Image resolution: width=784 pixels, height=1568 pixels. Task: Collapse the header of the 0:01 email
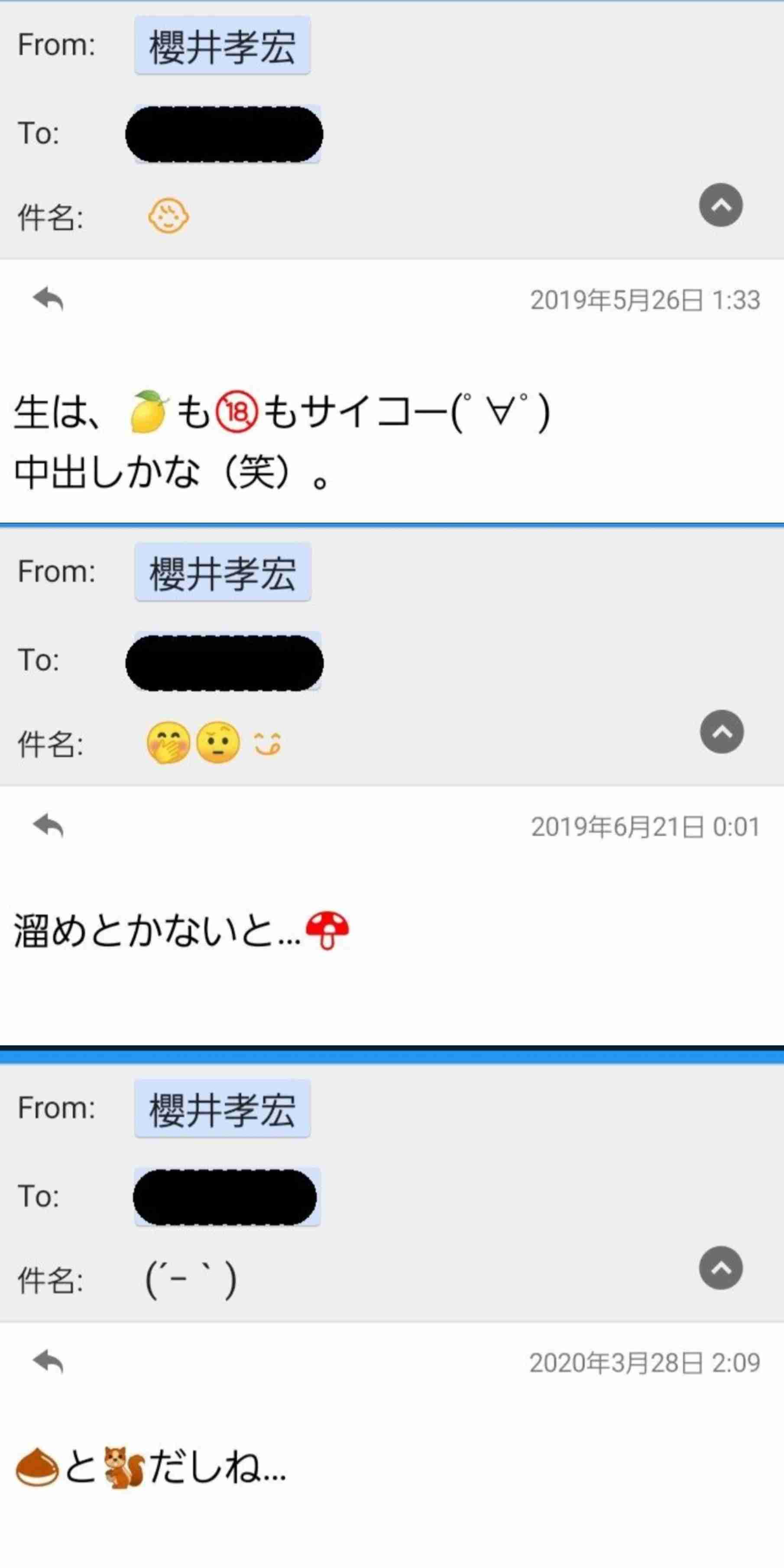point(721,732)
